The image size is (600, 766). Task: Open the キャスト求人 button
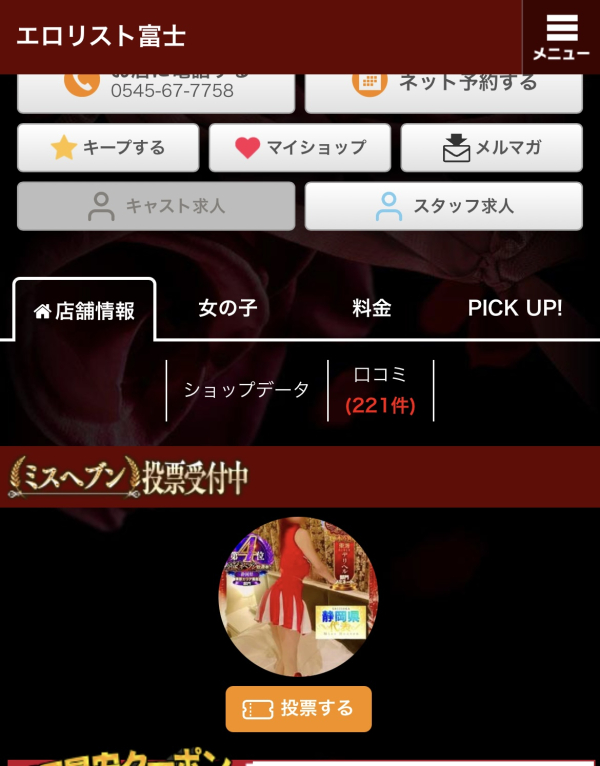pyautogui.click(x=156, y=206)
